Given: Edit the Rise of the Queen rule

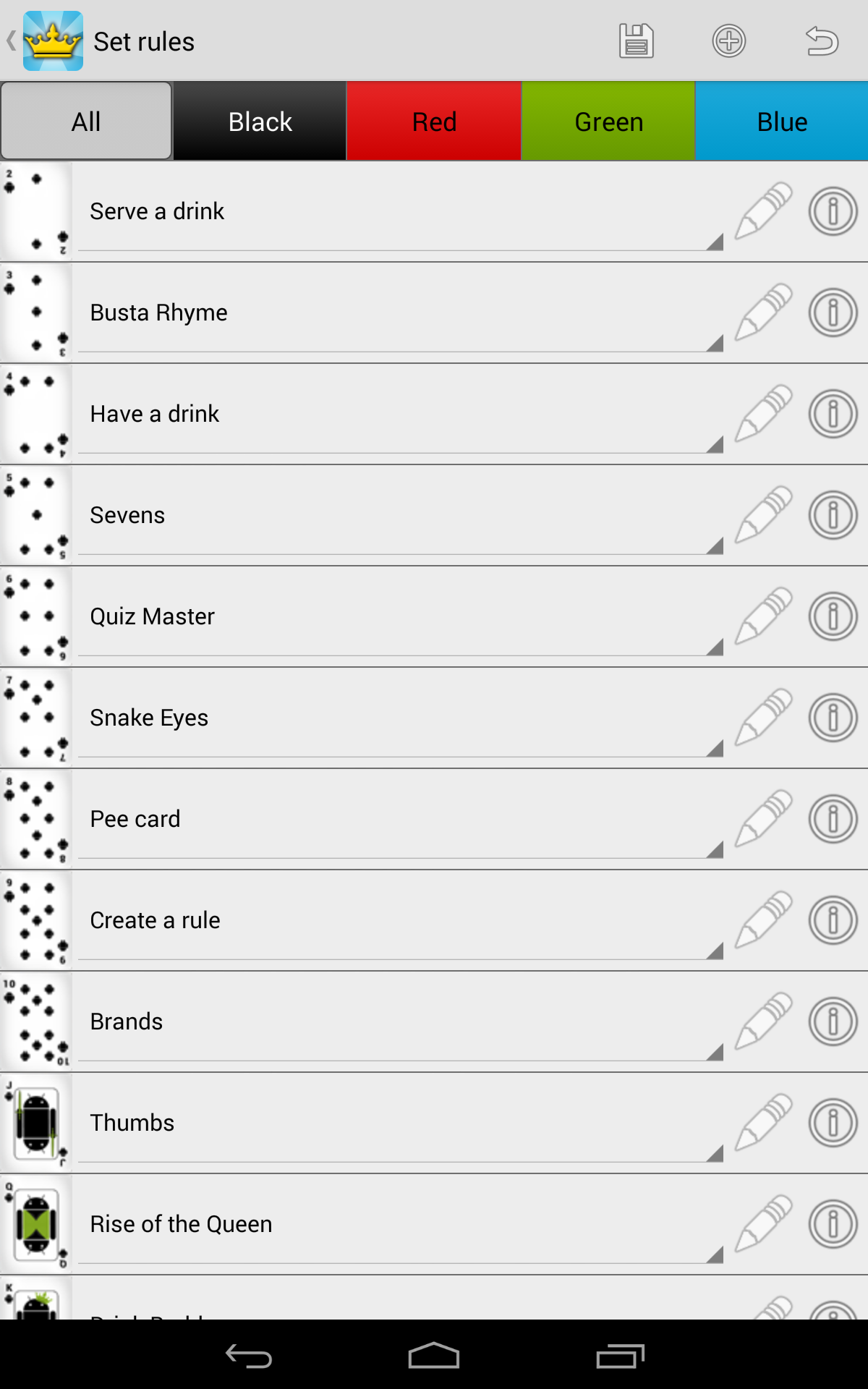Looking at the screenshot, I should click(x=764, y=1224).
